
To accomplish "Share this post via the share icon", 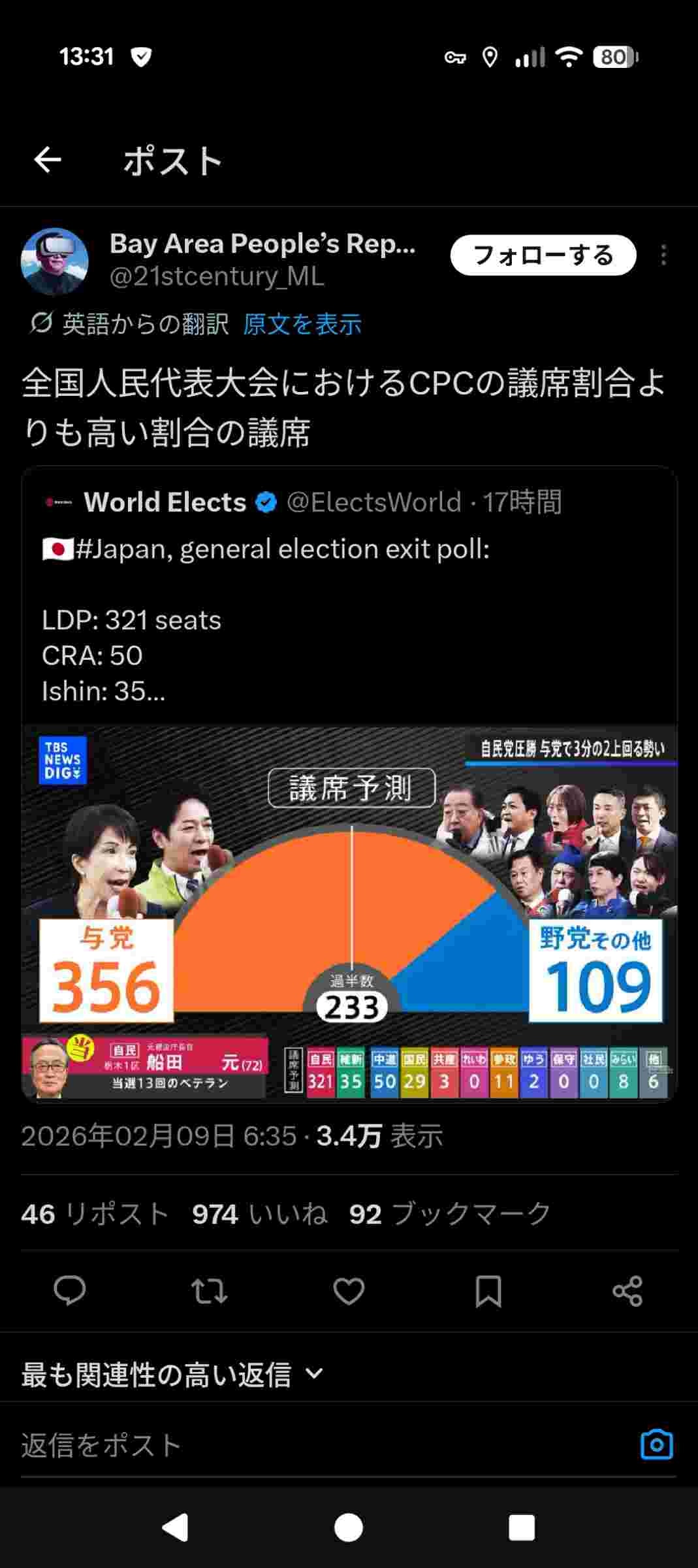I will (627, 1292).
